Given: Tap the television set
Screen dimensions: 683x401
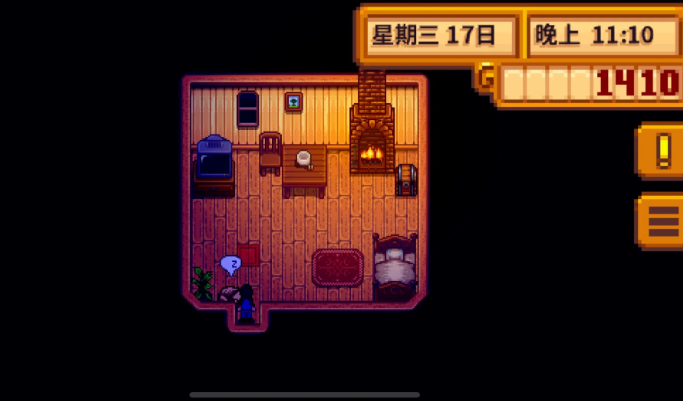Looking at the screenshot, I should pos(214,161).
